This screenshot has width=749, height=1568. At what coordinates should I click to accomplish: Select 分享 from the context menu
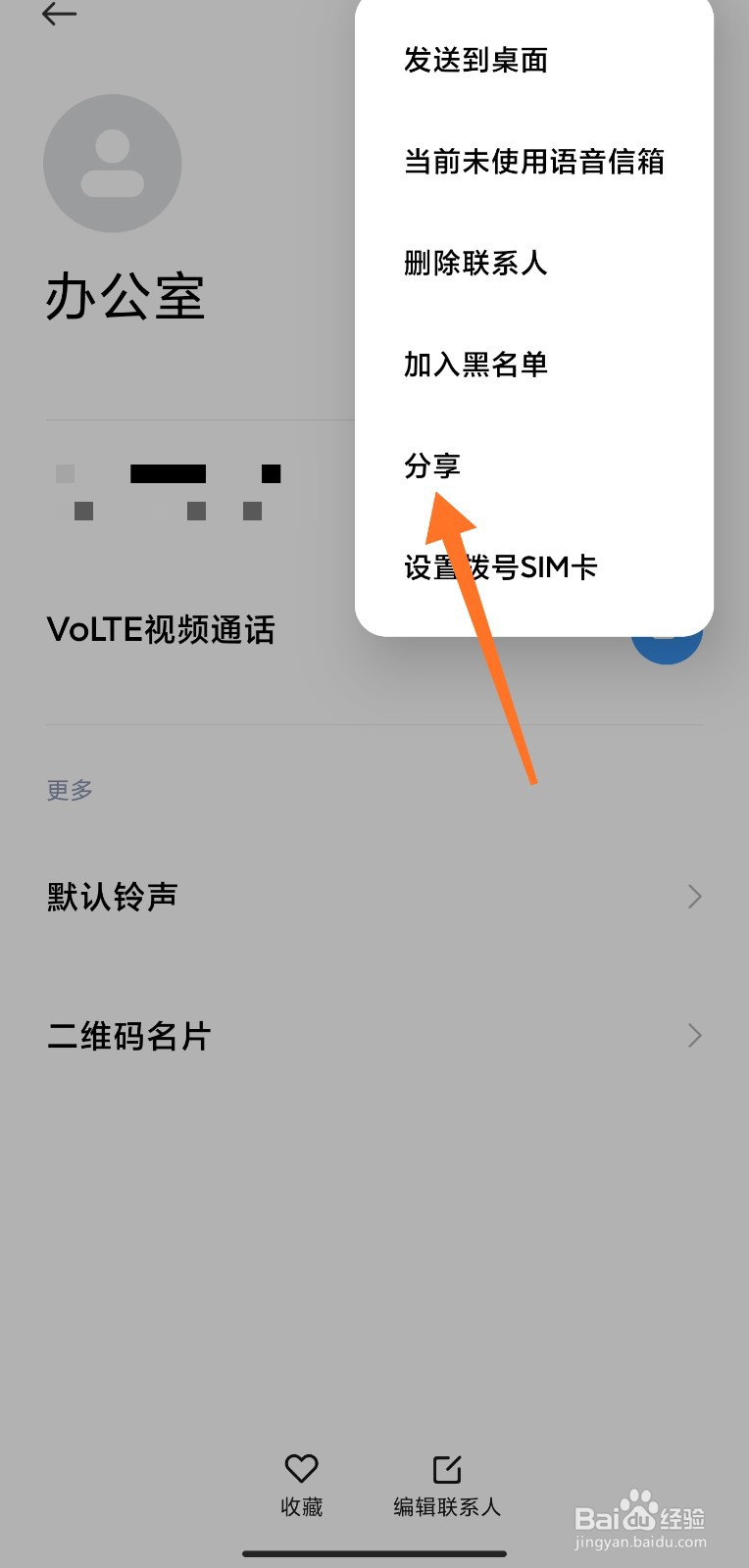point(432,467)
